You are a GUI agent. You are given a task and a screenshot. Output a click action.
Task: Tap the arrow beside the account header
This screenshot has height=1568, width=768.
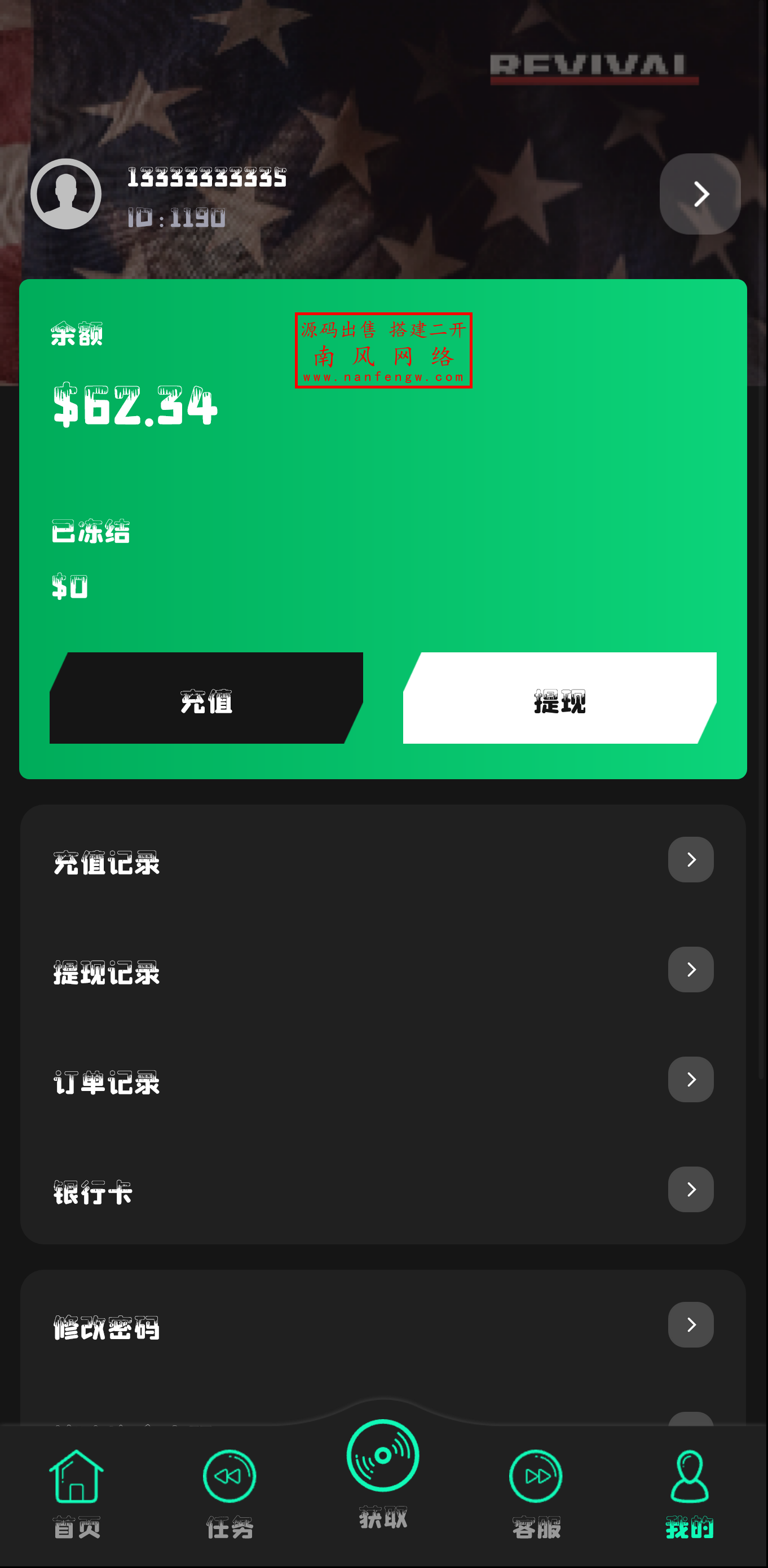click(x=699, y=193)
